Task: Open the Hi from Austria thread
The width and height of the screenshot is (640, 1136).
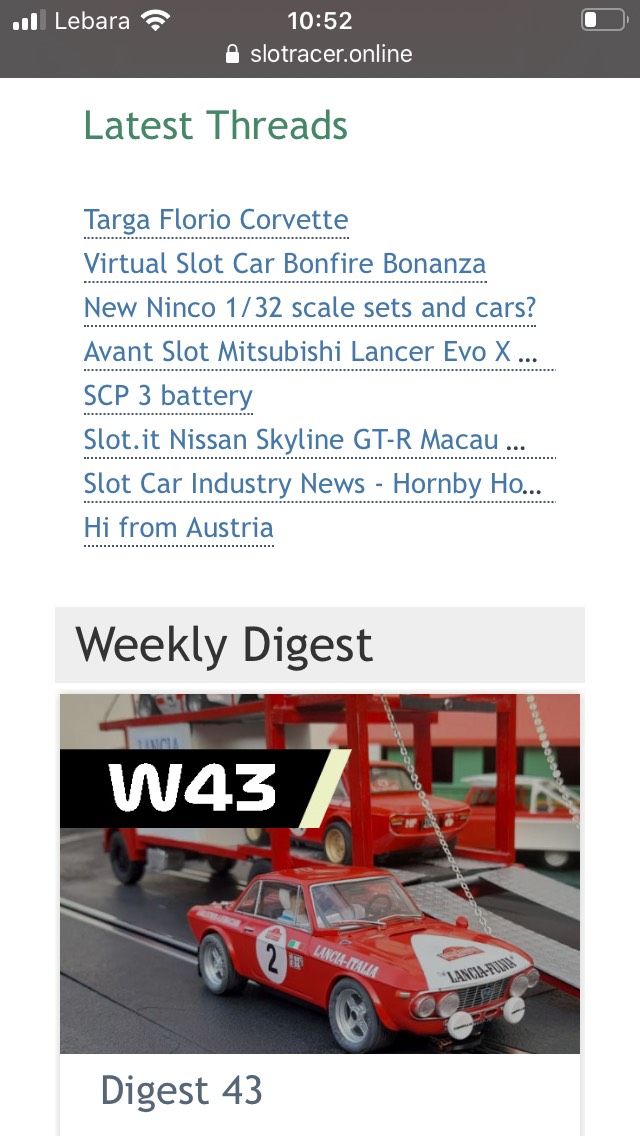Action: click(178, 528)
